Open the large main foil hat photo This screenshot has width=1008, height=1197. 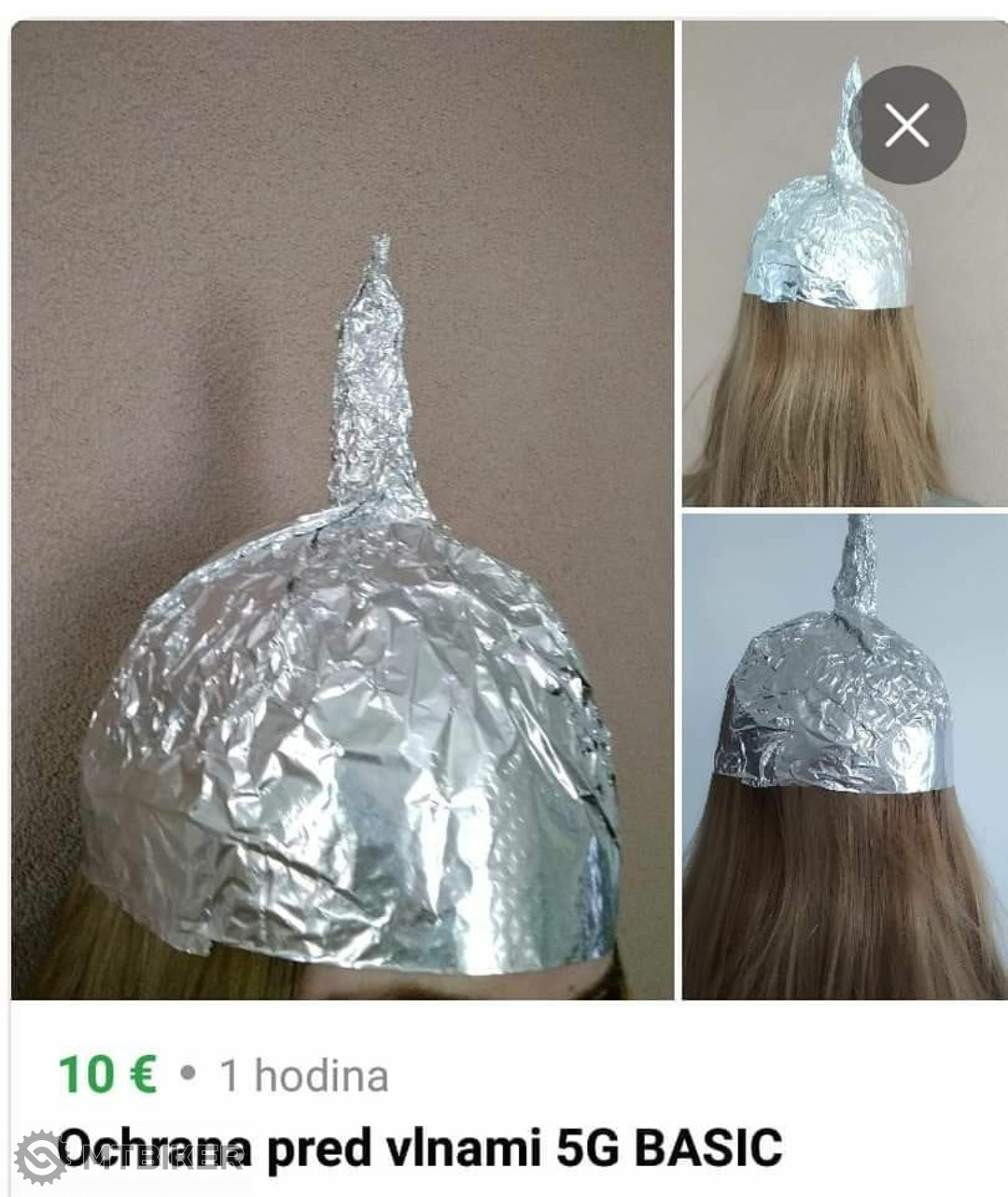[342, 509]
